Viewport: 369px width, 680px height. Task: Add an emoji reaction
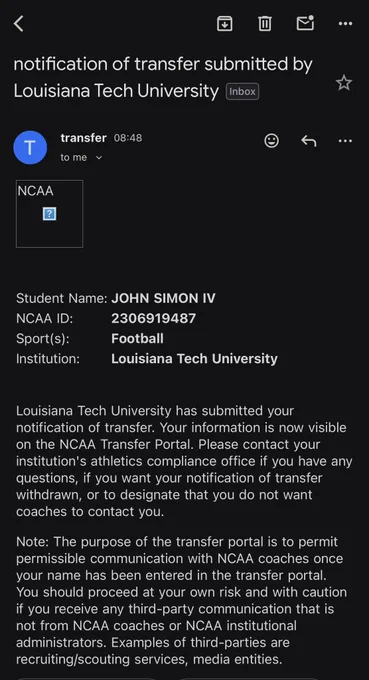(x=271, y=141)
